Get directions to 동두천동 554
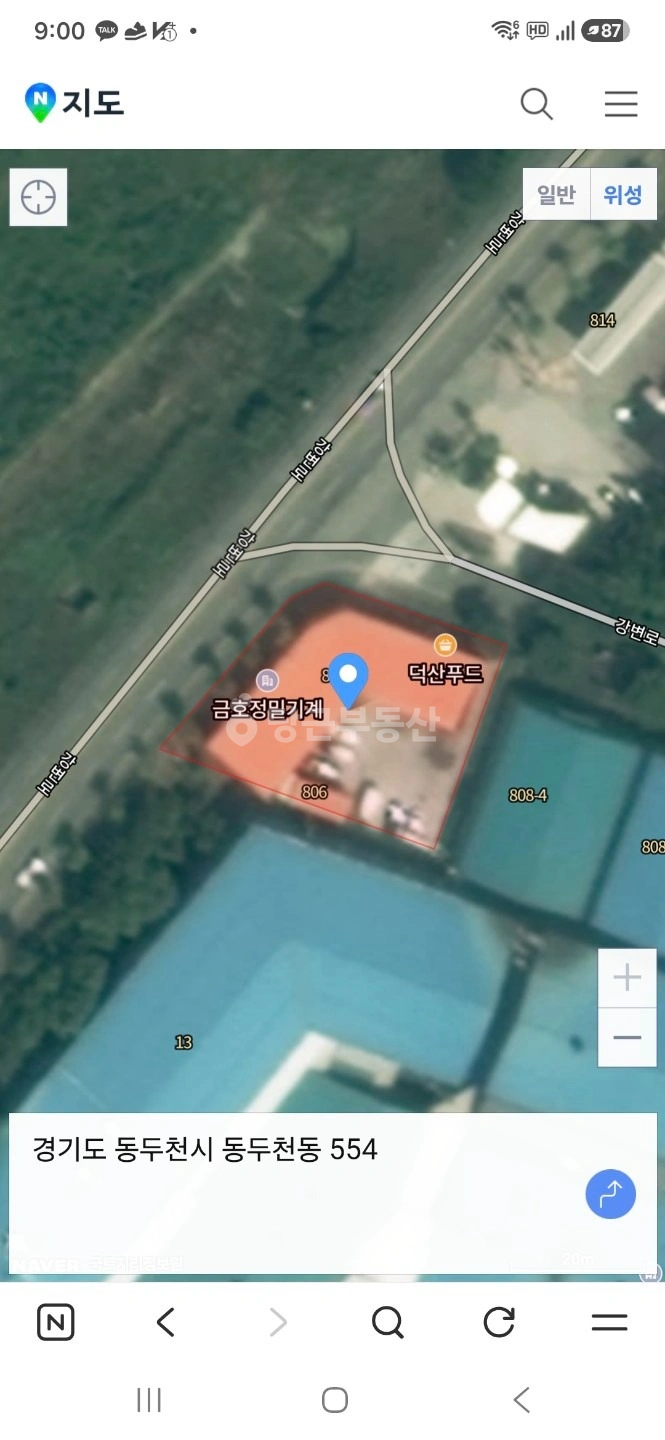Image resolution: width=665 pixels, height=1440 pixels. (x=610, y=1193)
